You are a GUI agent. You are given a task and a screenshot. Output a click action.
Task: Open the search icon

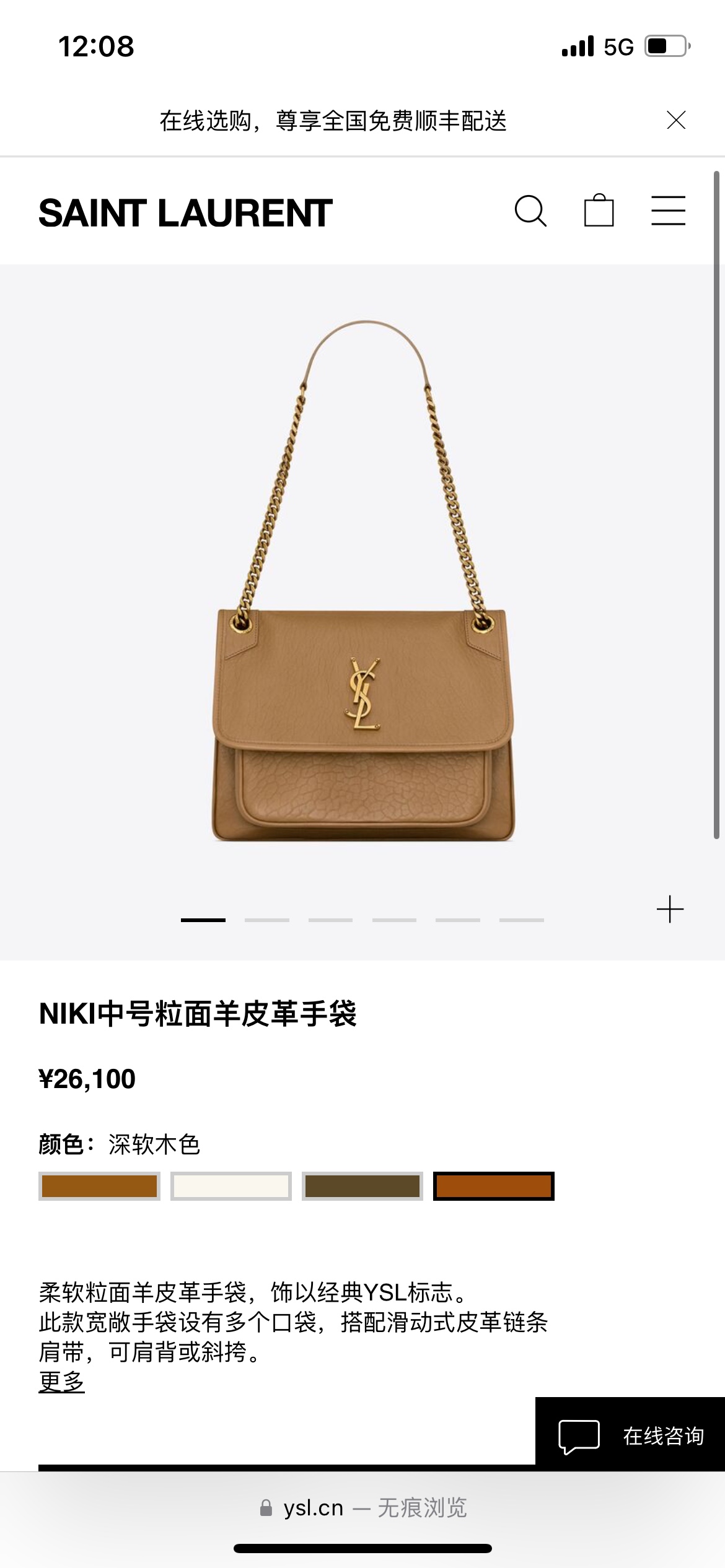(531, 211)
